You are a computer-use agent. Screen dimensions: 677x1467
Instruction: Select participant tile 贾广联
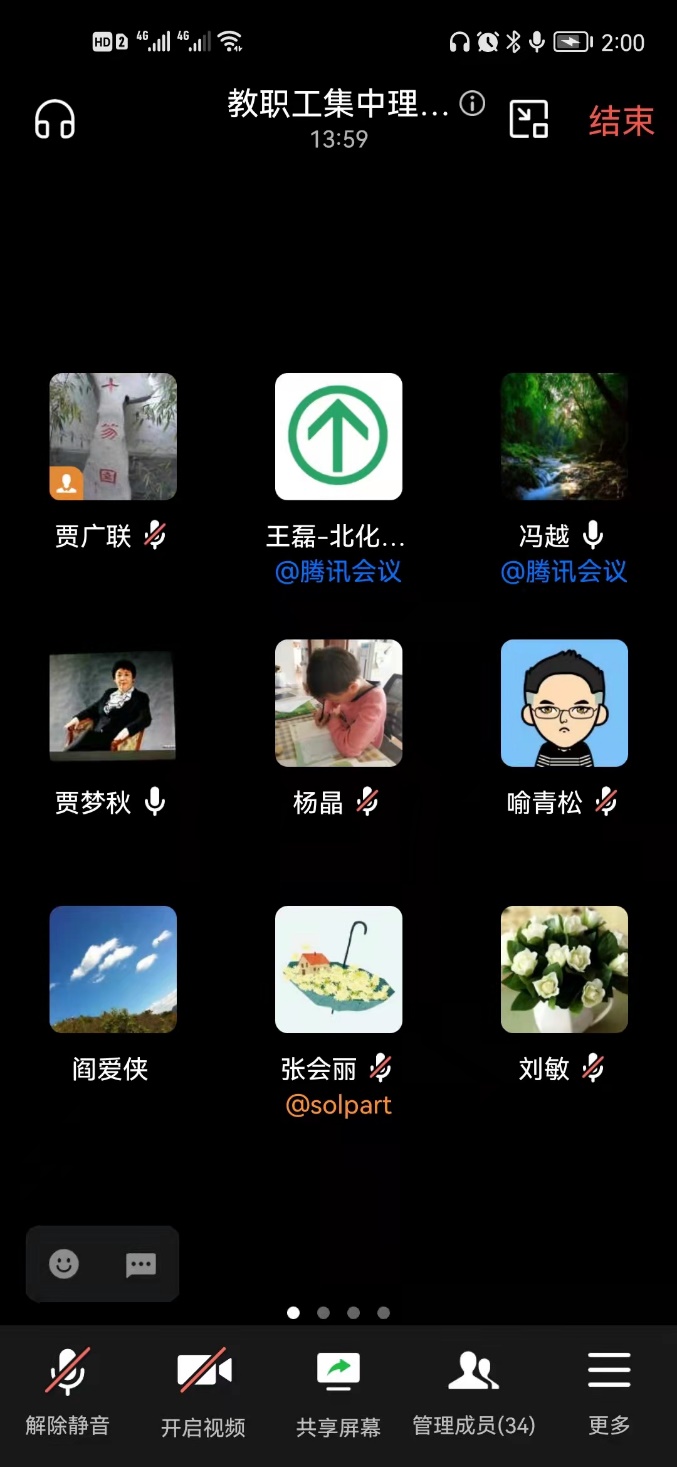(x=113, y=437)
